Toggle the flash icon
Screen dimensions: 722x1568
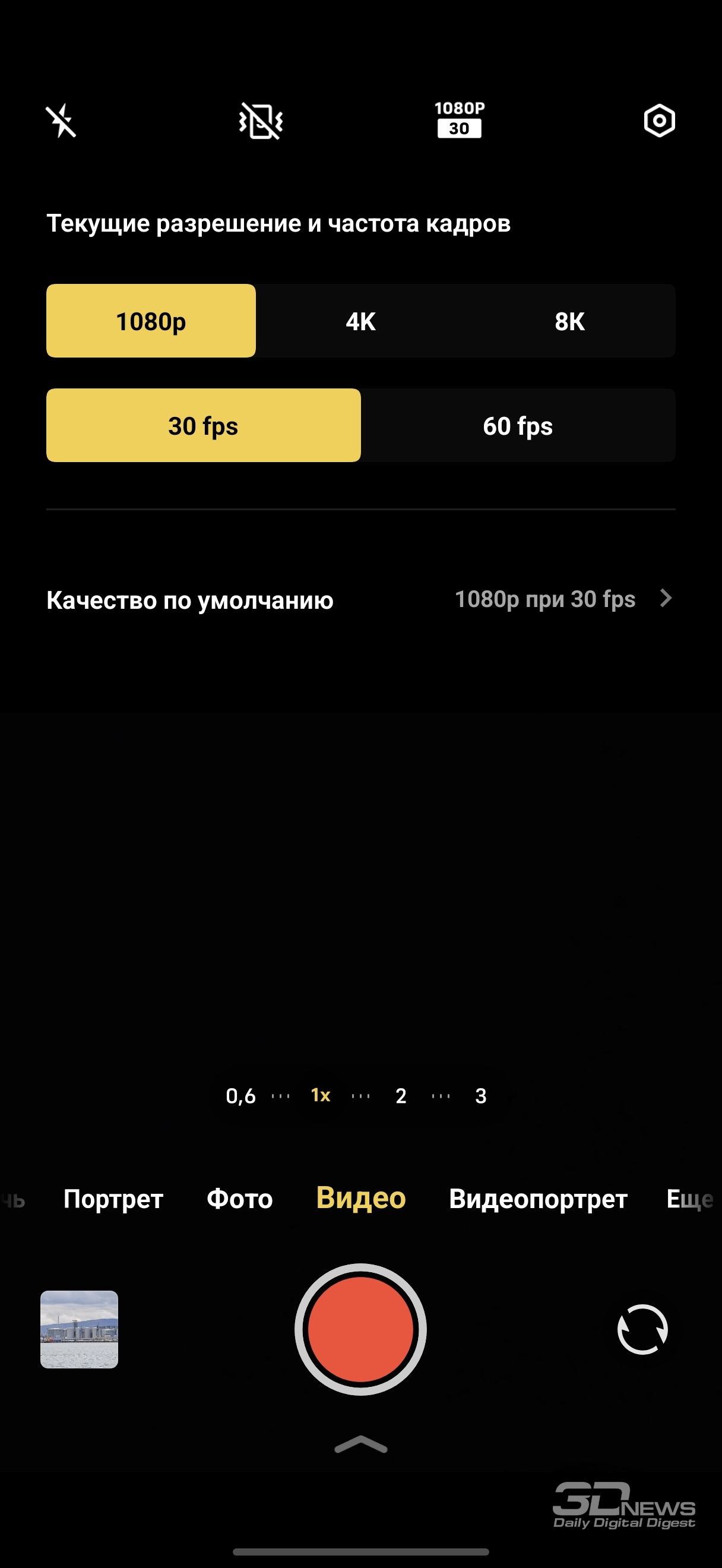point(61,121)
